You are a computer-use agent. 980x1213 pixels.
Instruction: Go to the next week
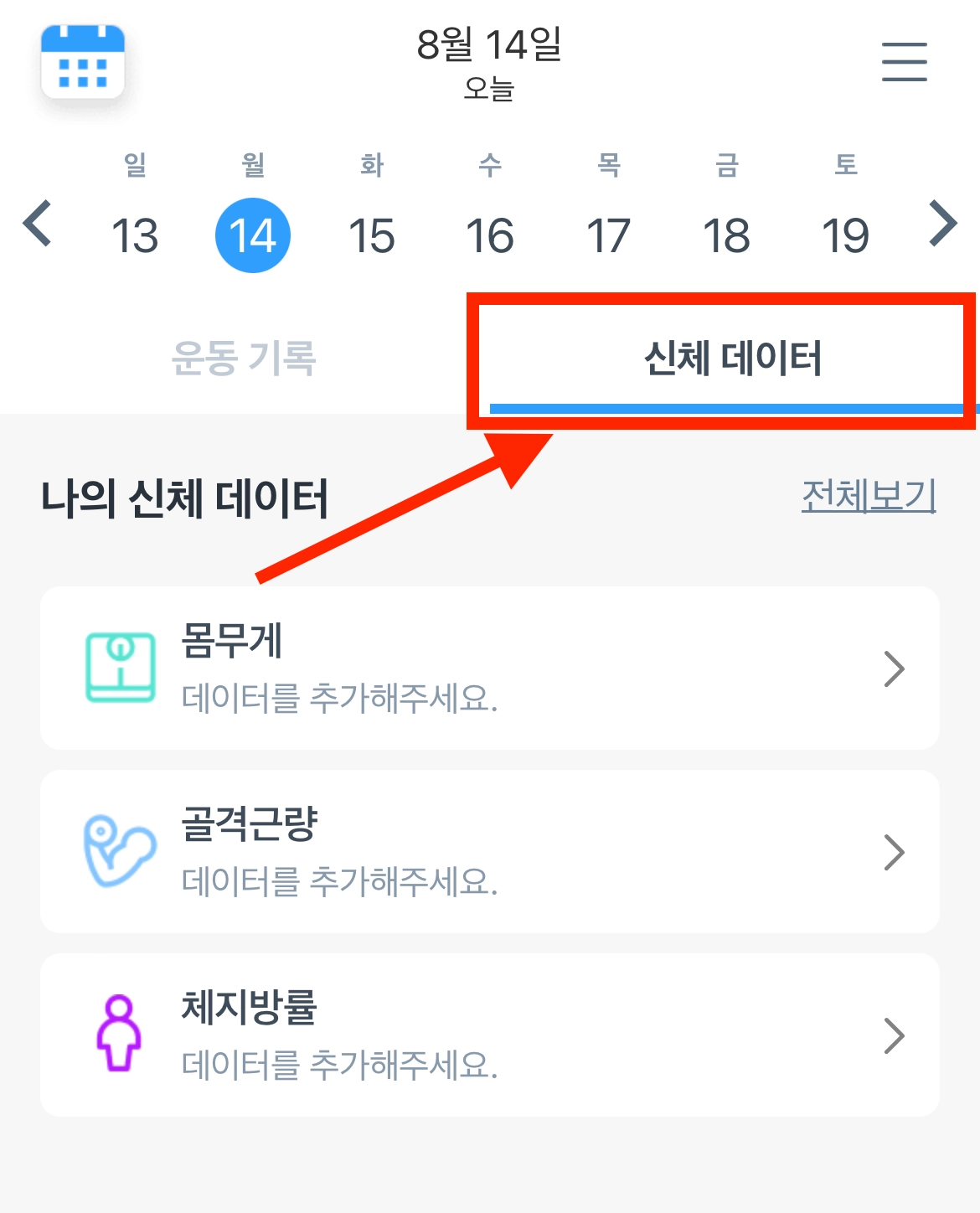tap(943, 224)
